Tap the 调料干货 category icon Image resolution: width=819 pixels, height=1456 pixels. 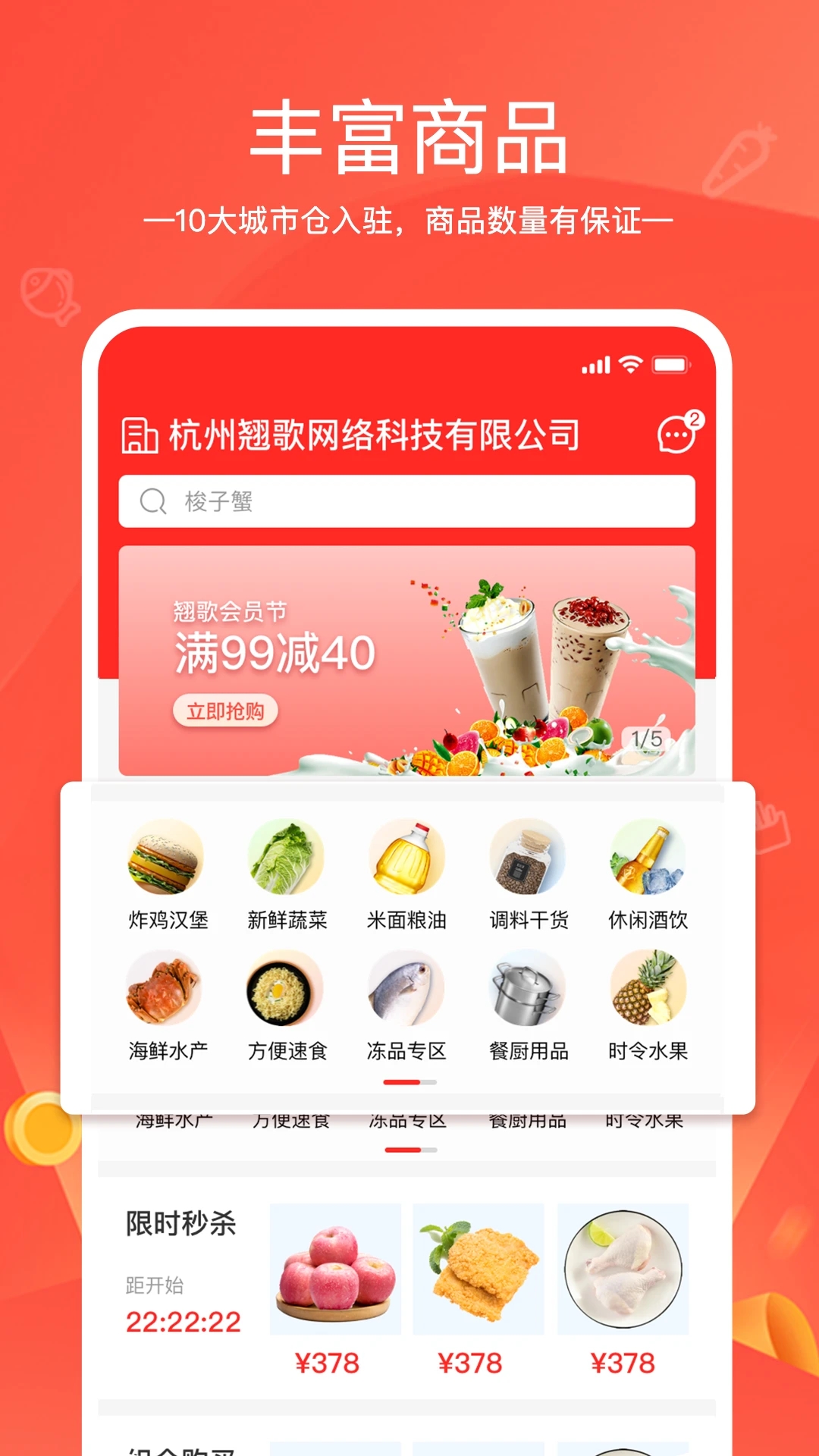(527, 861)
